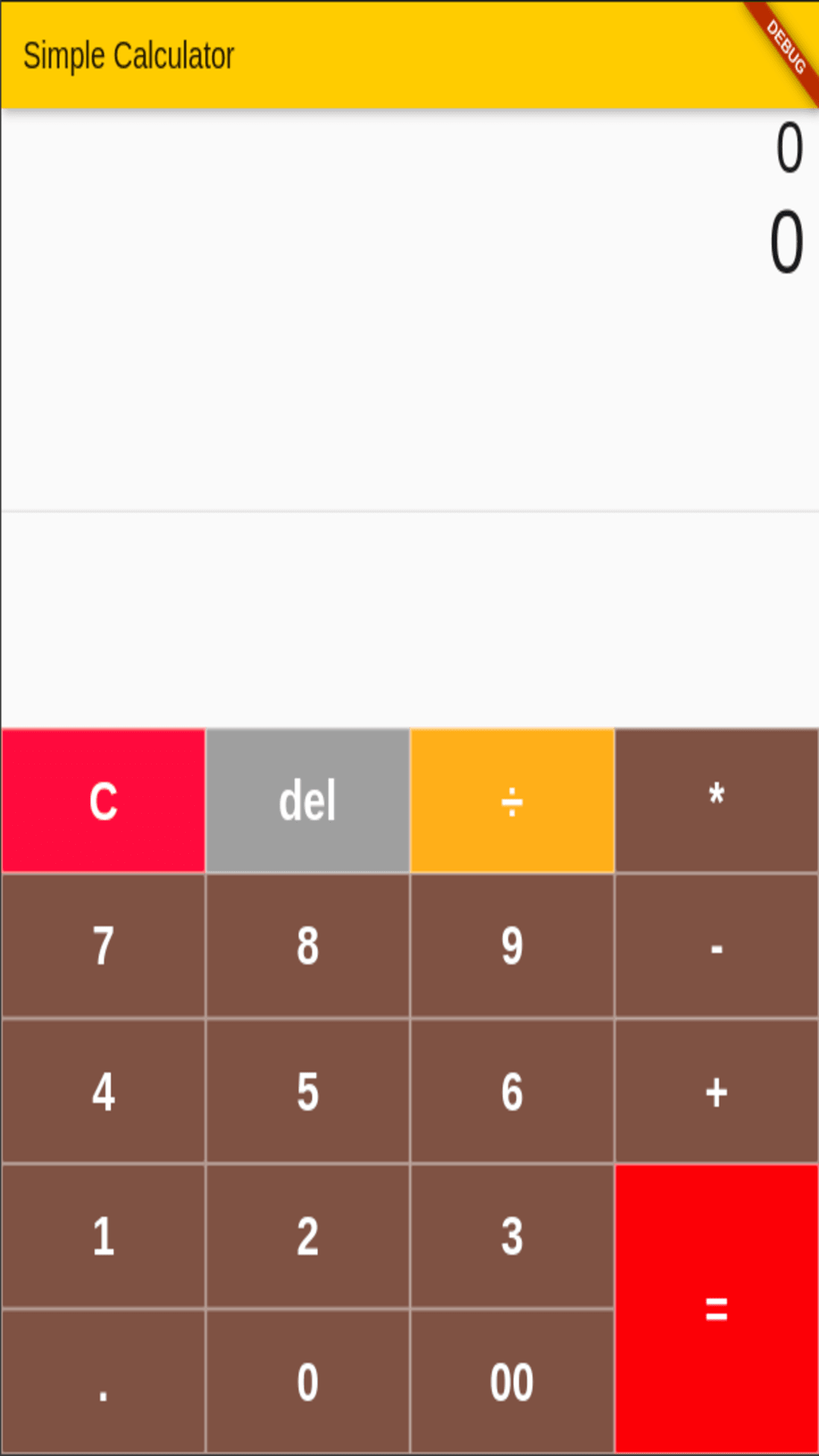
Task: Tap the del key
Action: click(x=307, y=801)
